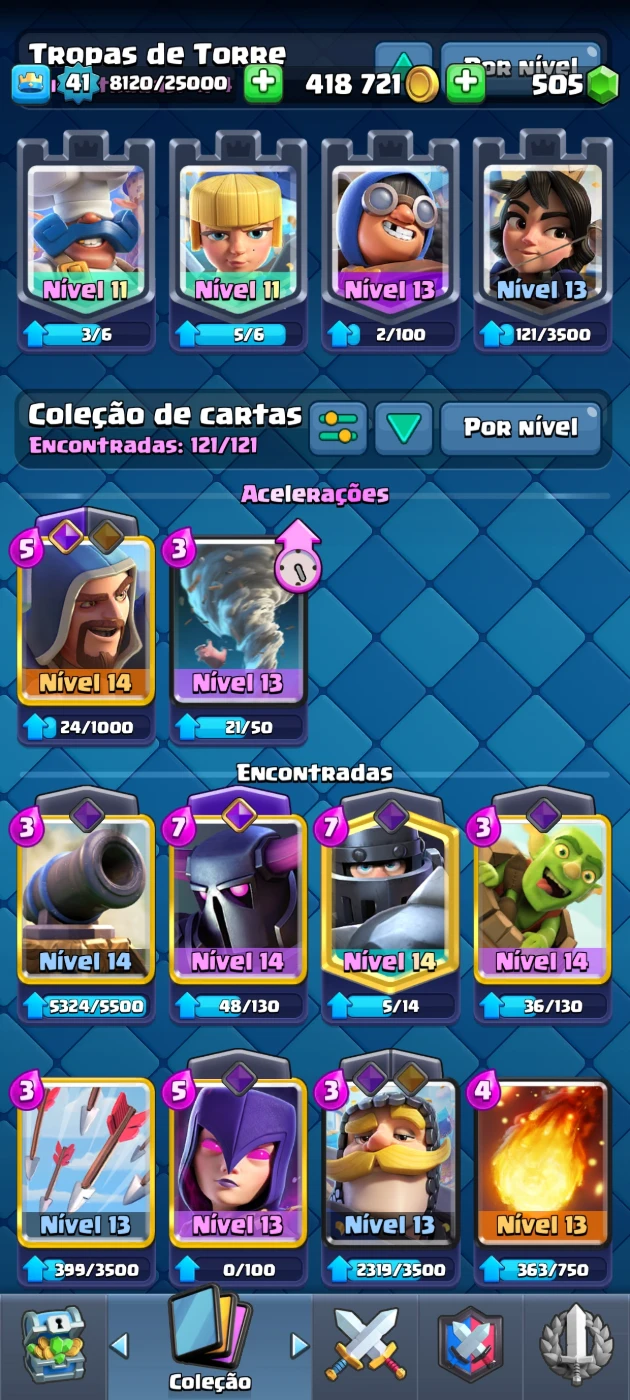Reverse sort order with the green arrow

pyautogui.click(x=403, y=428)
